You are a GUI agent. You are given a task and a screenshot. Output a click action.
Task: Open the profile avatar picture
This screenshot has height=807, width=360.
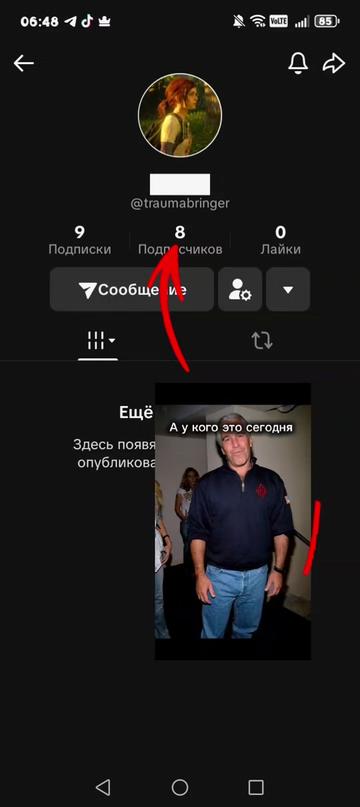(180, 115)
